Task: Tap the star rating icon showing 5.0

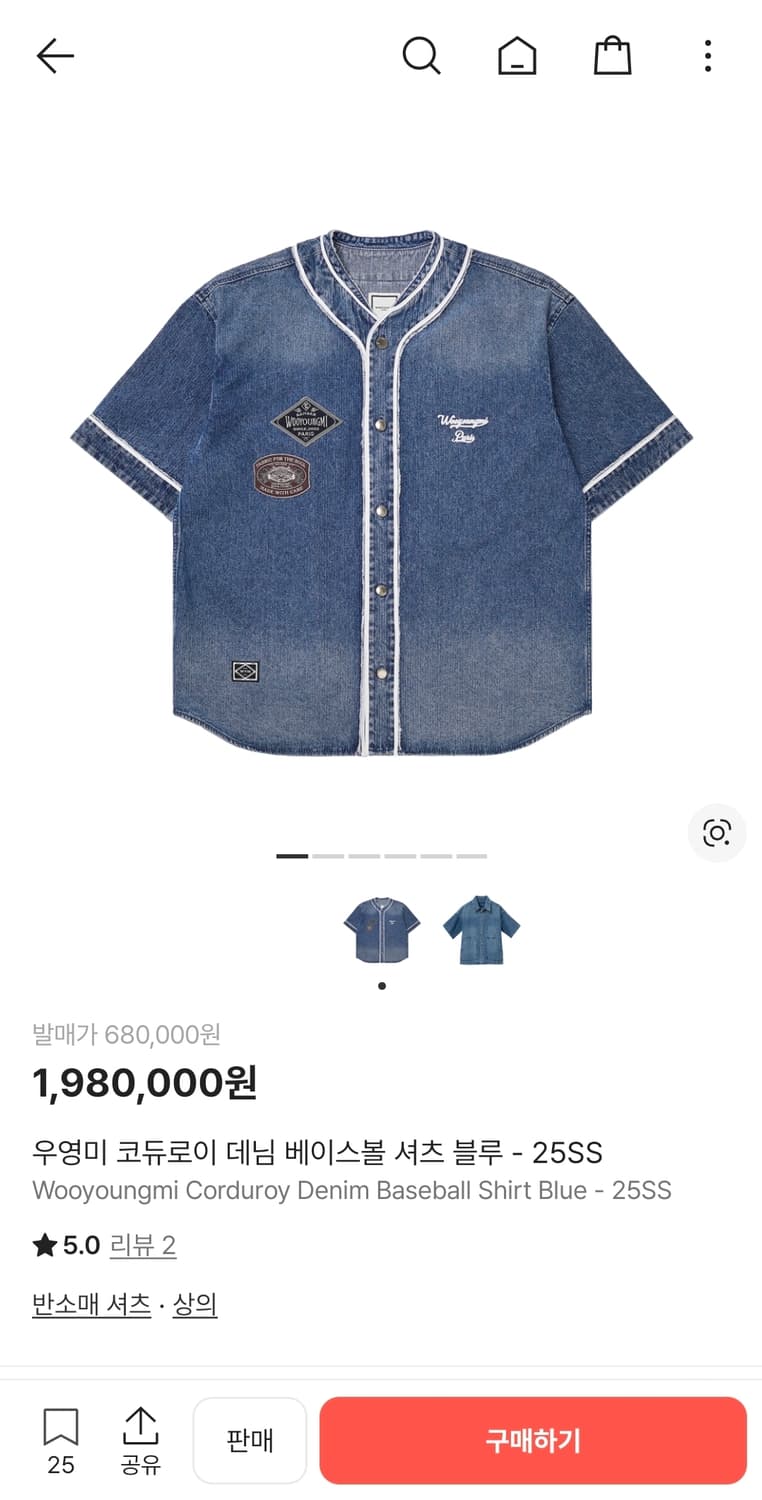Action: tap(44, 1245)
